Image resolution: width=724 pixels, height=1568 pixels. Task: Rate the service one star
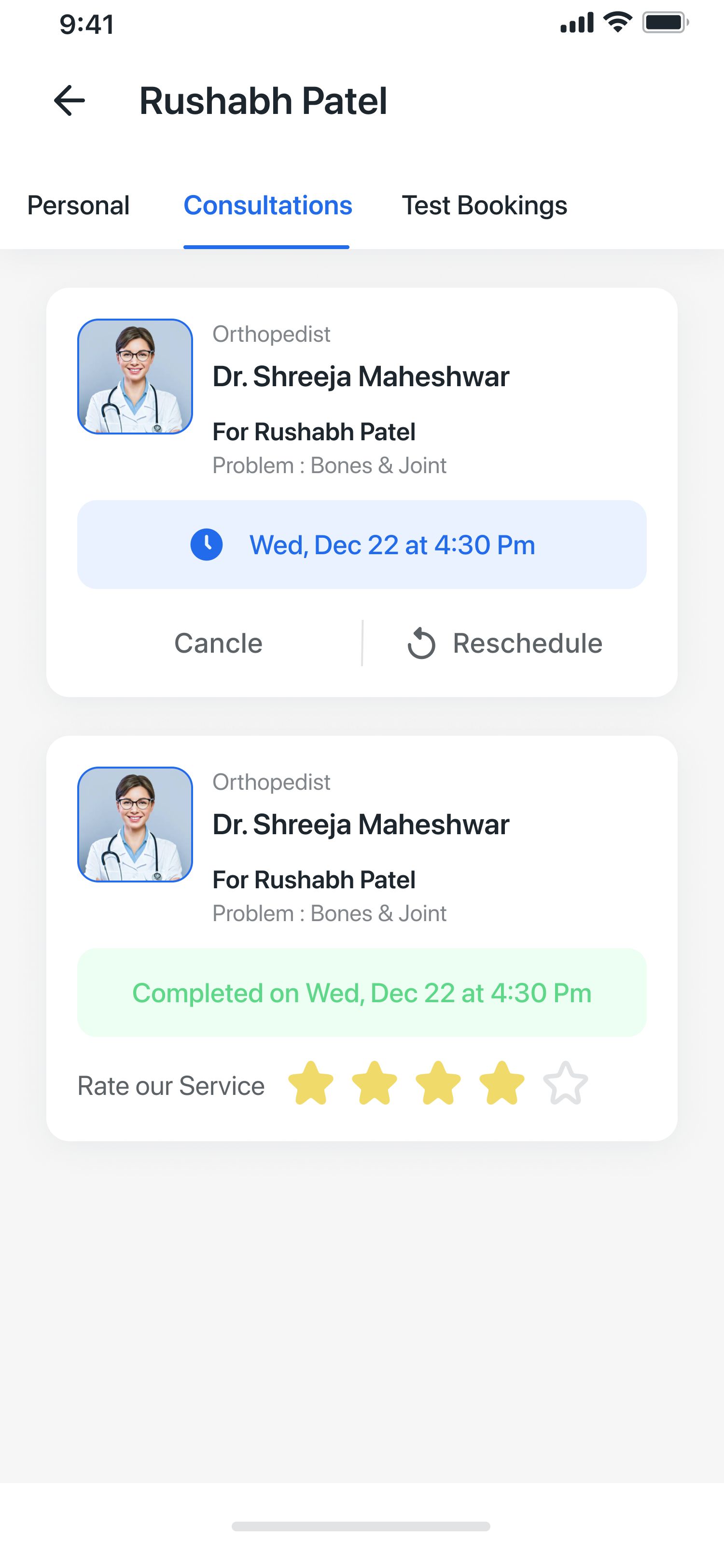pos(311,1083)
